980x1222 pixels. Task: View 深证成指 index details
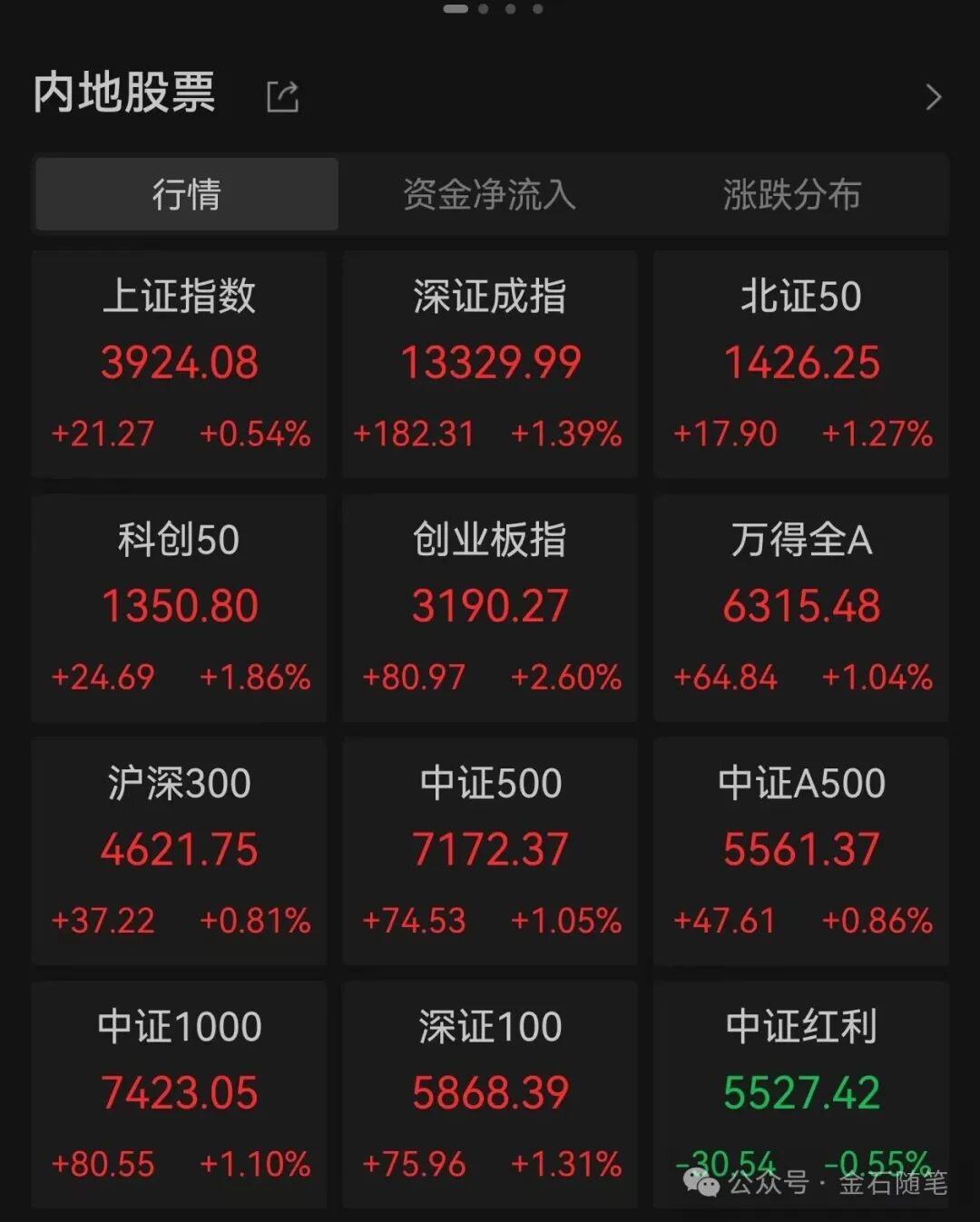point(490,365)
